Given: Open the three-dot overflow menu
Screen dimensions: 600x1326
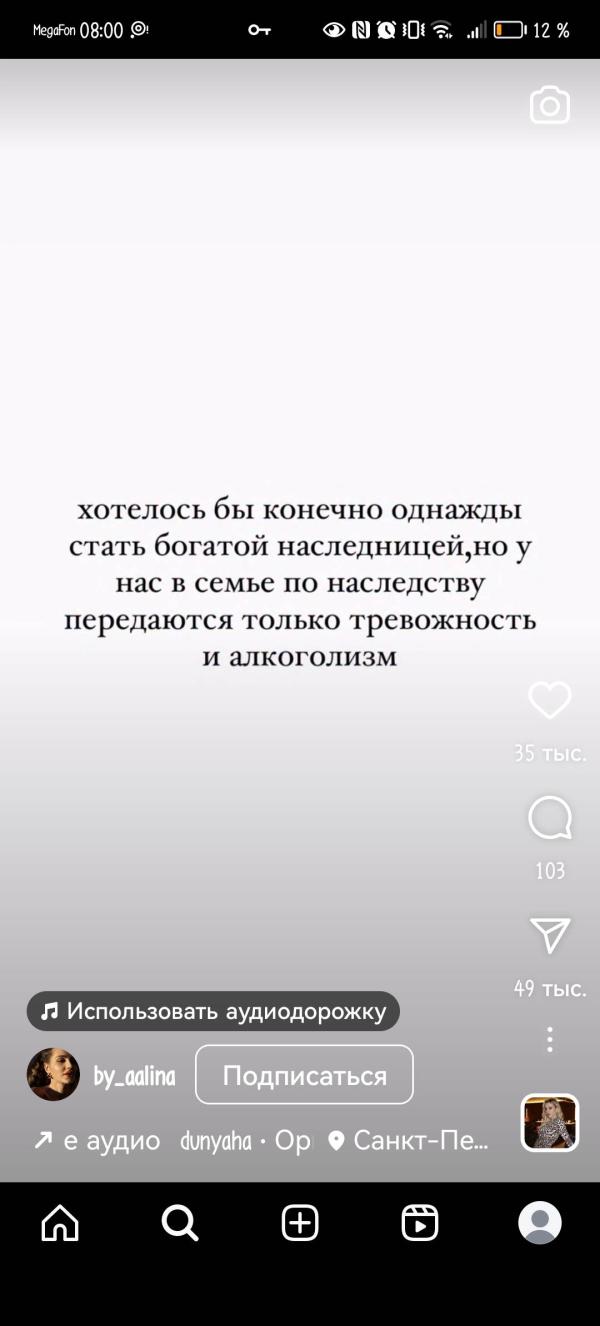Looking at the screenshot, I should (550, 1039).
